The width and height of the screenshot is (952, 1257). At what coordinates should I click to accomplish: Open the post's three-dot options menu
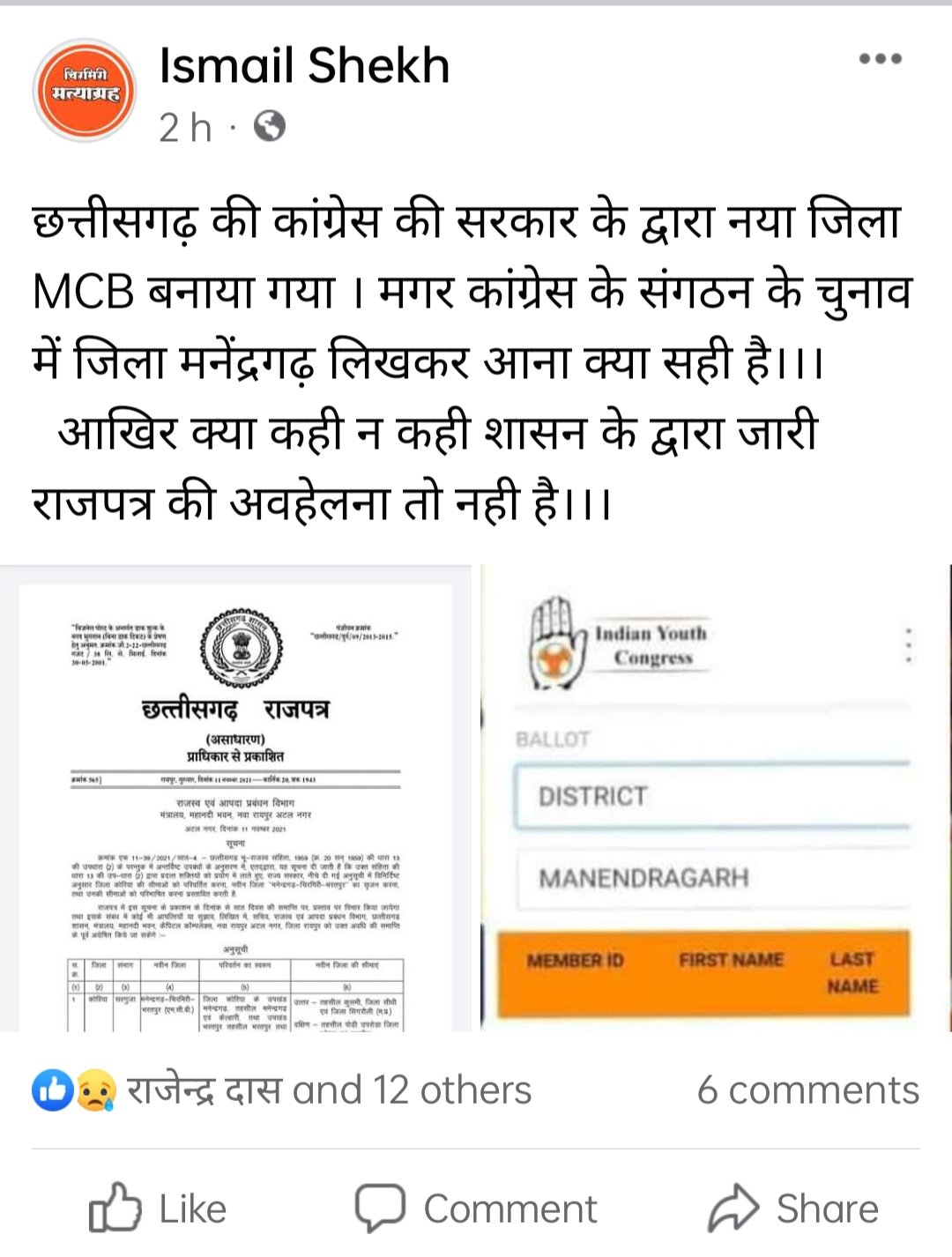pos(880,59)
